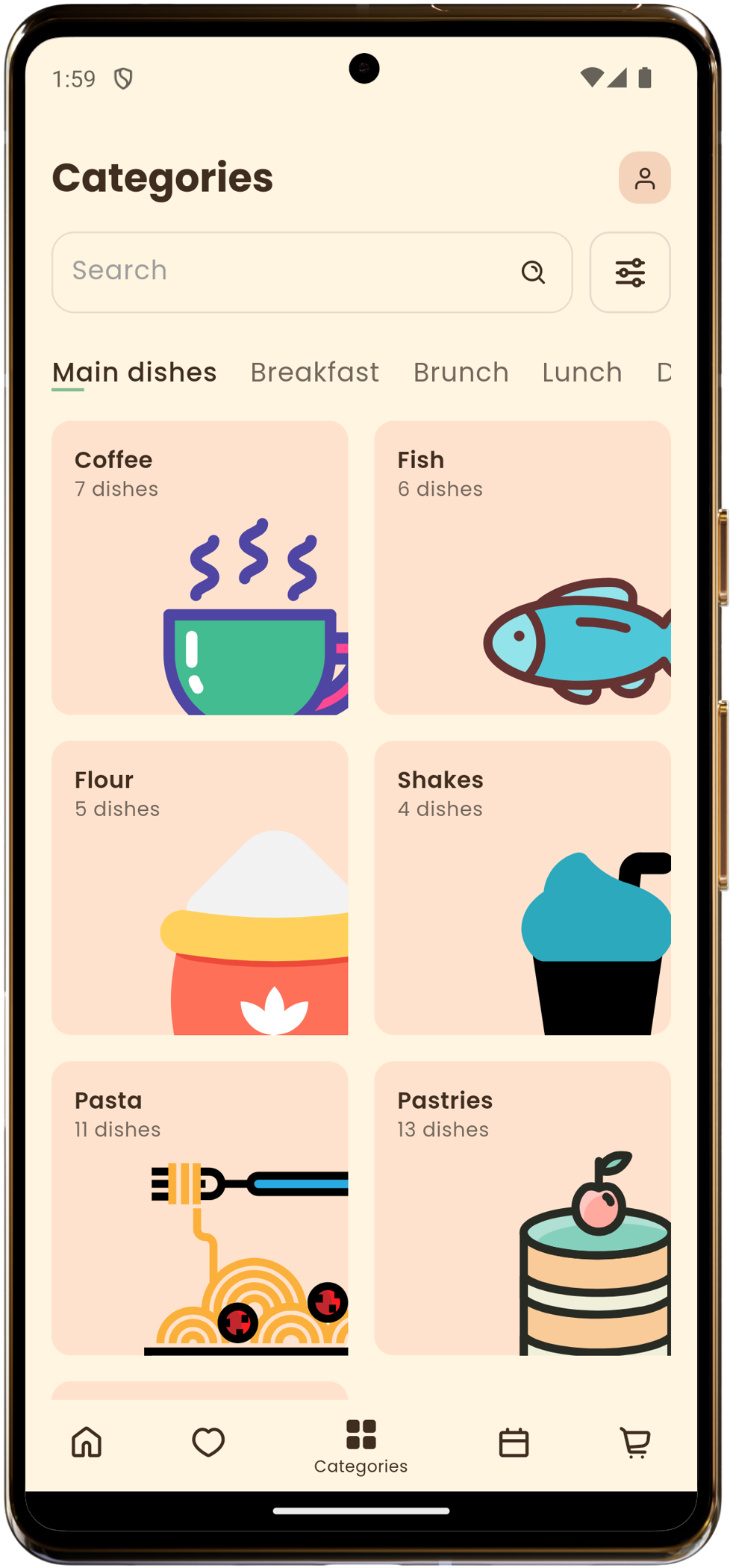Switch to the Breakfast tab
The image size is (730, 1568).
tap(314, 372)
